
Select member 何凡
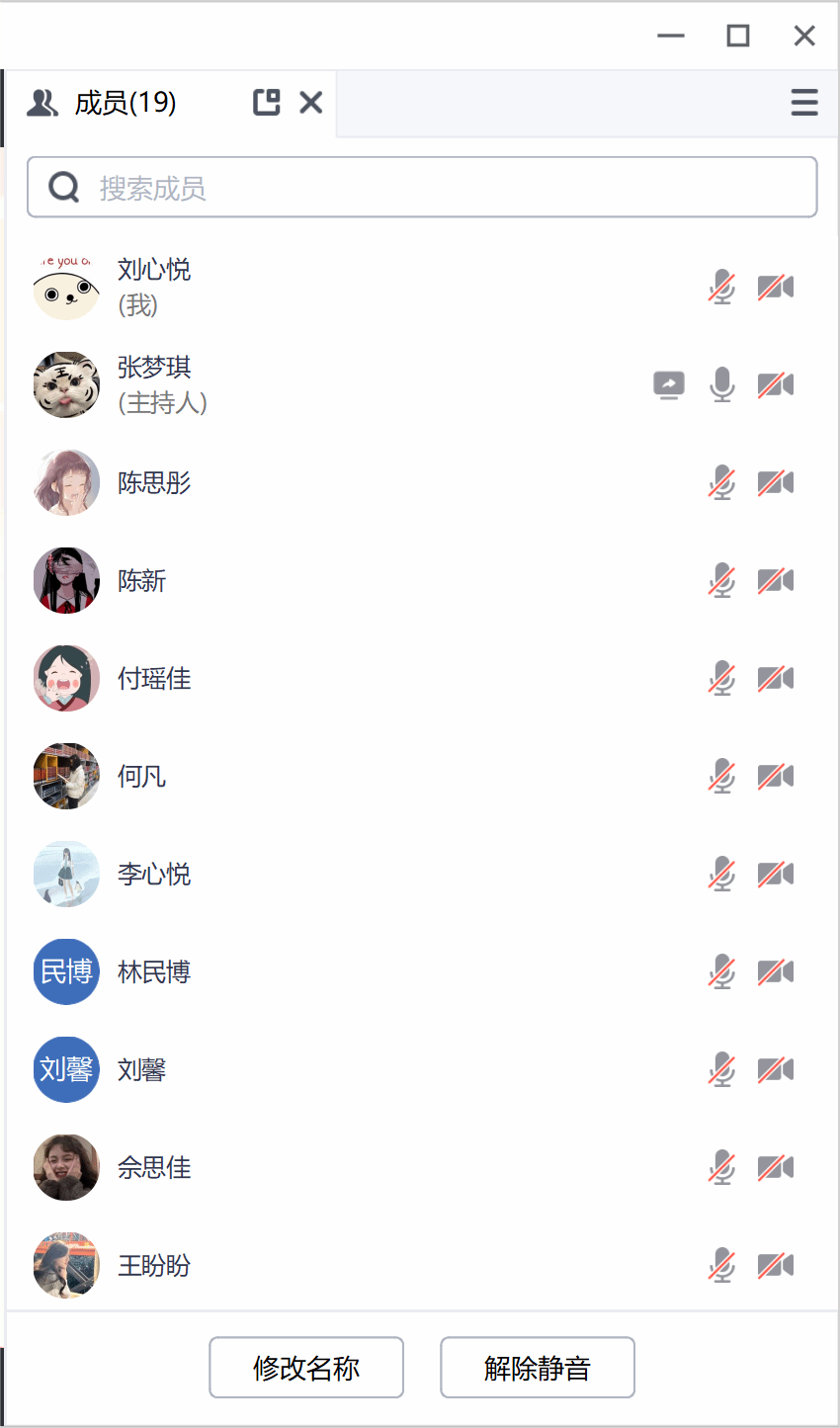[x=142, y=776]
